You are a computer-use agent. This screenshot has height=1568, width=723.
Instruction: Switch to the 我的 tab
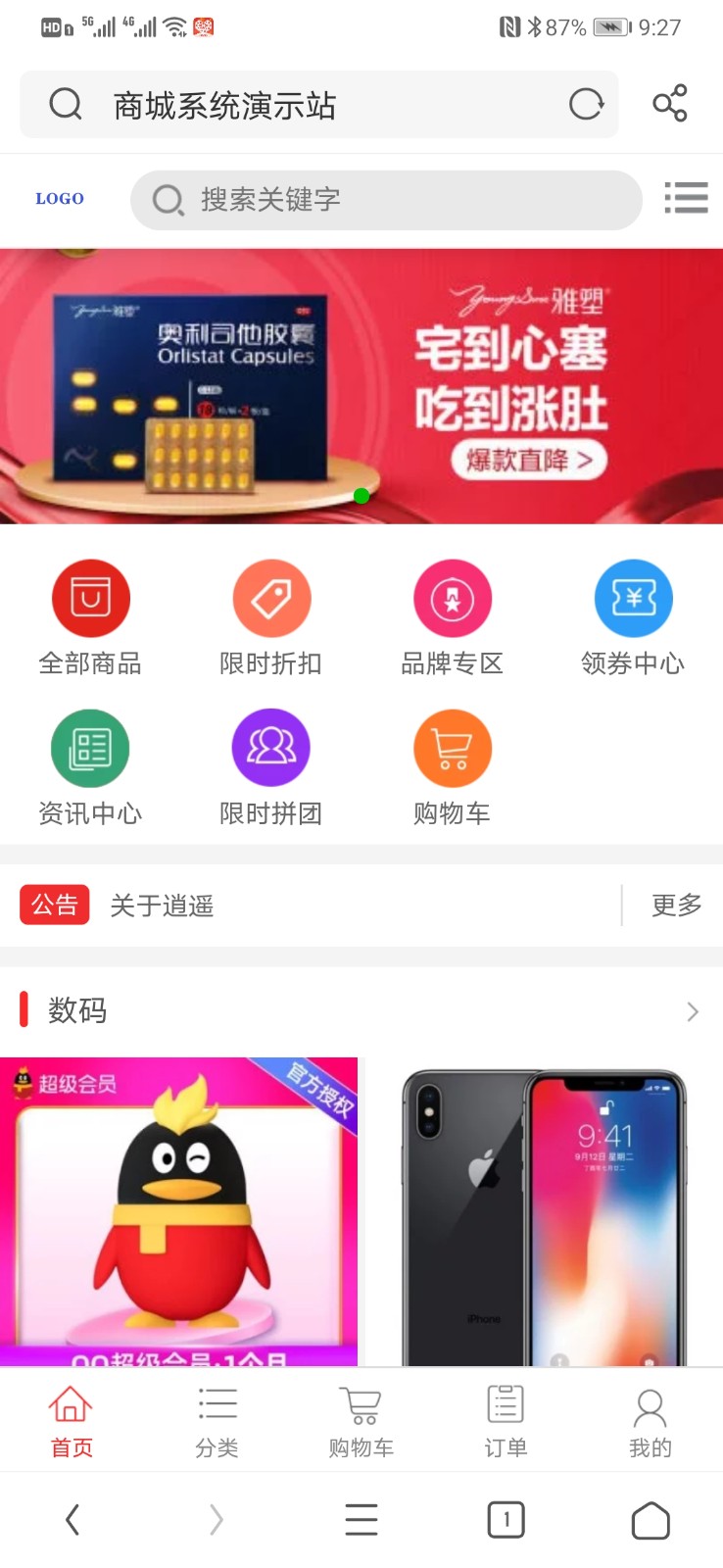point(650,1421)
